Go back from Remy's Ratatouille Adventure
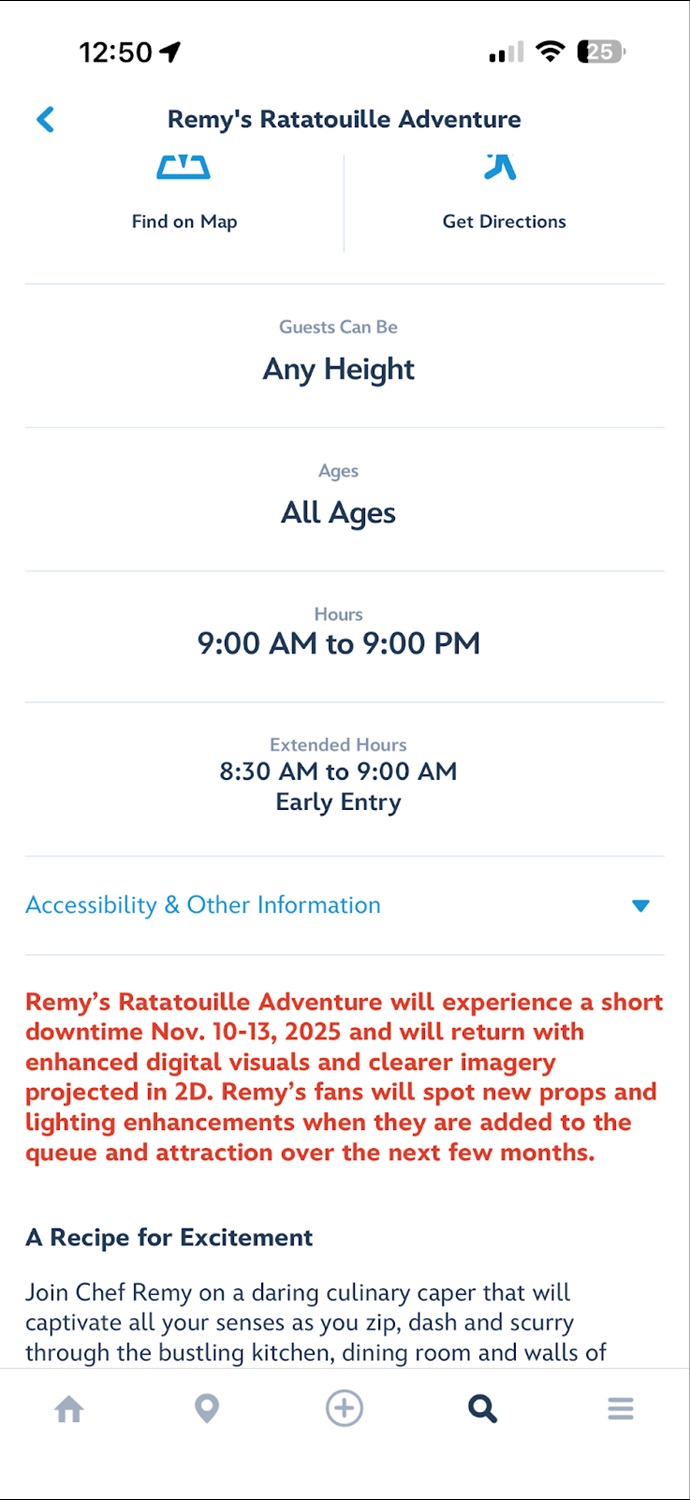Screen dimensions: 690x1500 pos(45,120)
